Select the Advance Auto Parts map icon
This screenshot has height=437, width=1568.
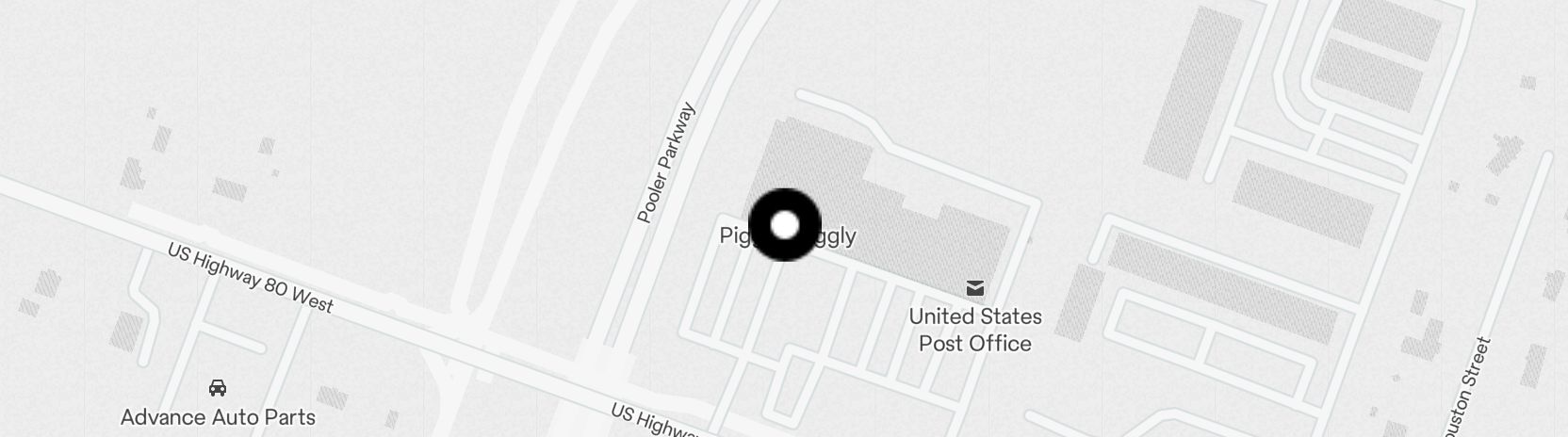[x=218, y=387]
